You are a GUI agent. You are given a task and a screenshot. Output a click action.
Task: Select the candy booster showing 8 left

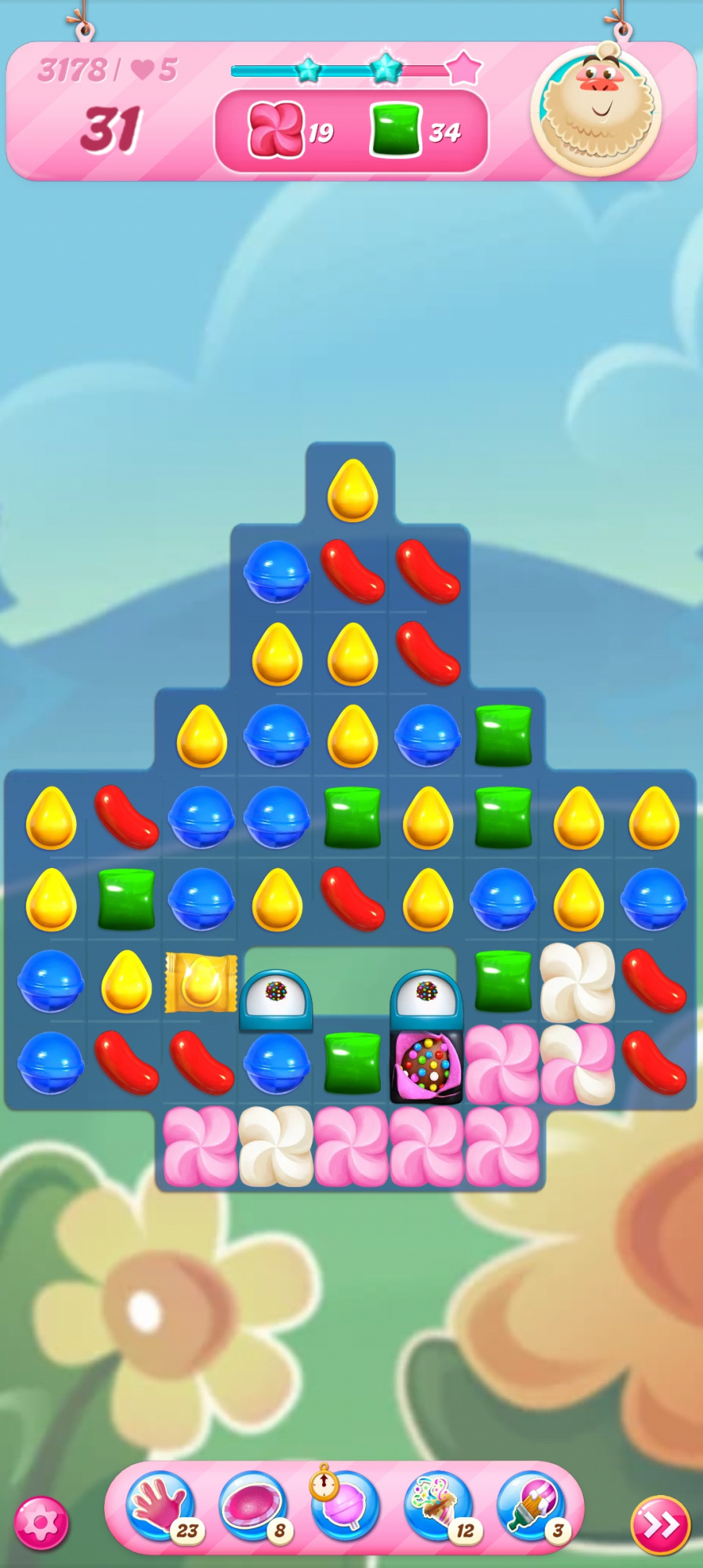point(252,1505)
